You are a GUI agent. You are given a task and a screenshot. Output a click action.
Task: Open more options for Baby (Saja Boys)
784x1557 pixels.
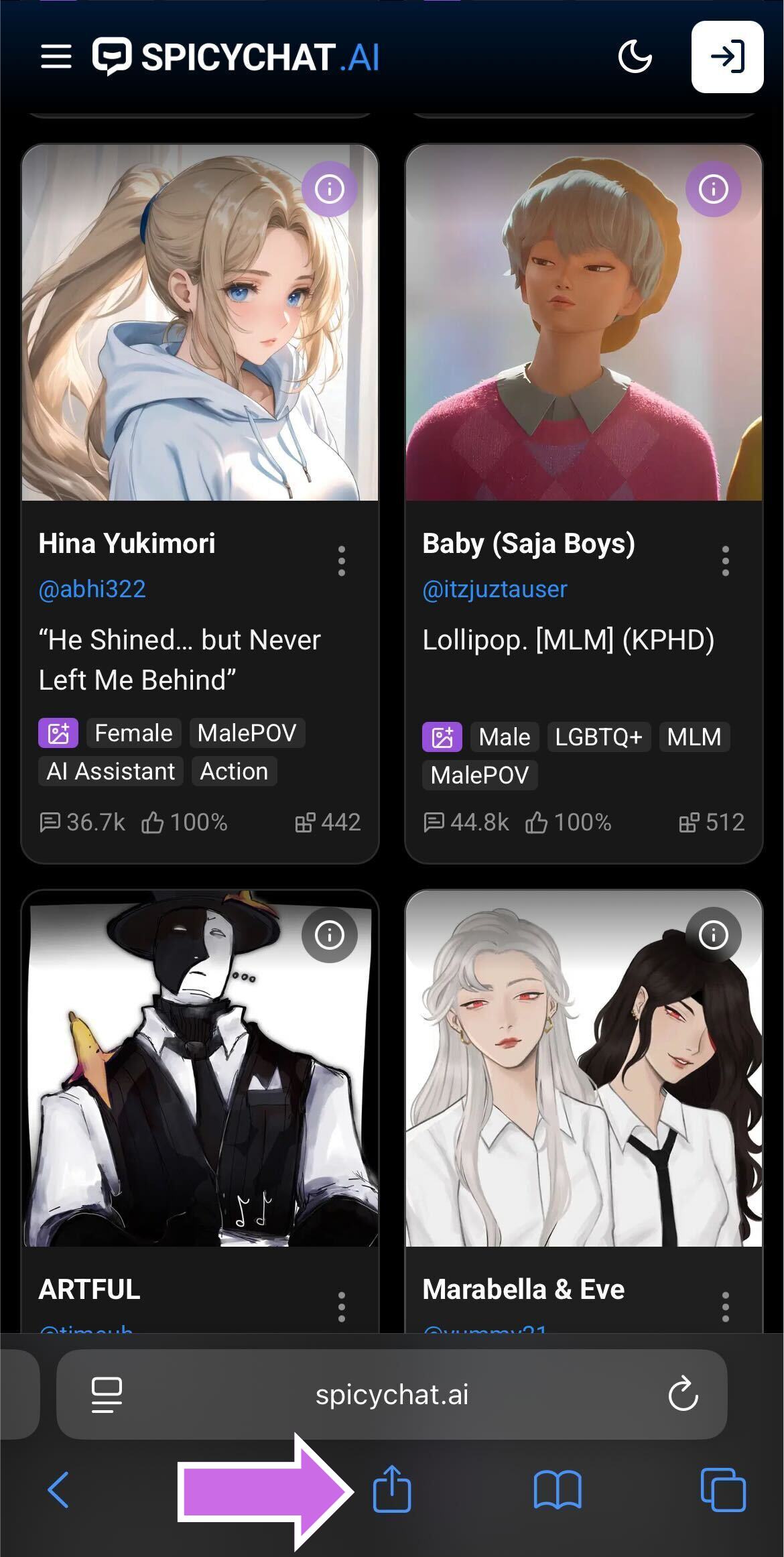pos(726,561)
